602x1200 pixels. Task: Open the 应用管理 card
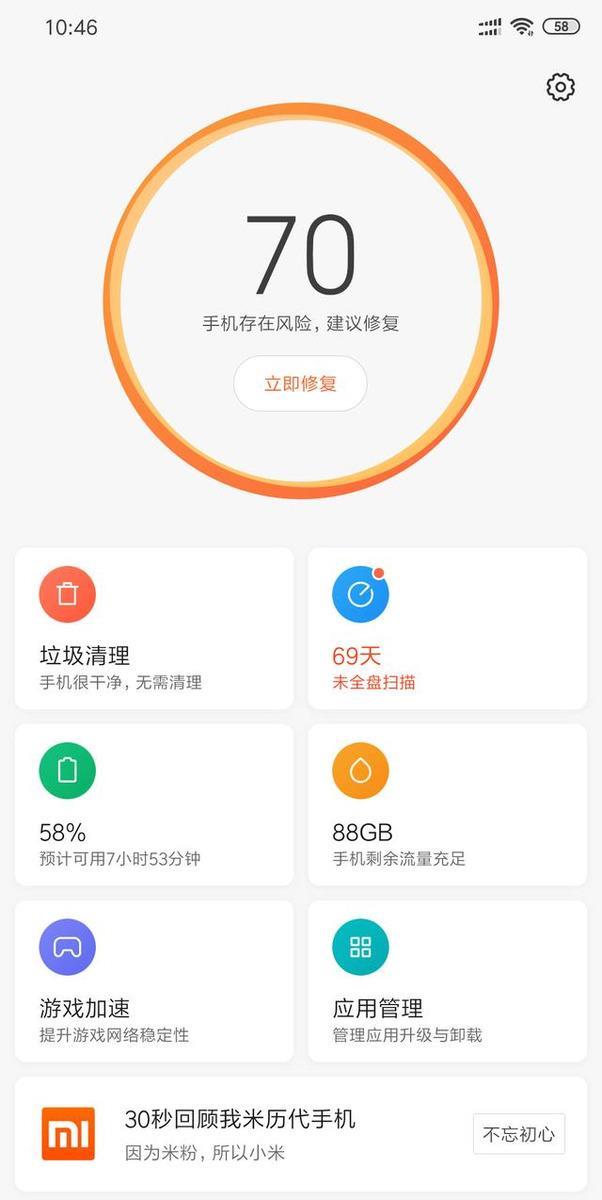coord(447,981)
